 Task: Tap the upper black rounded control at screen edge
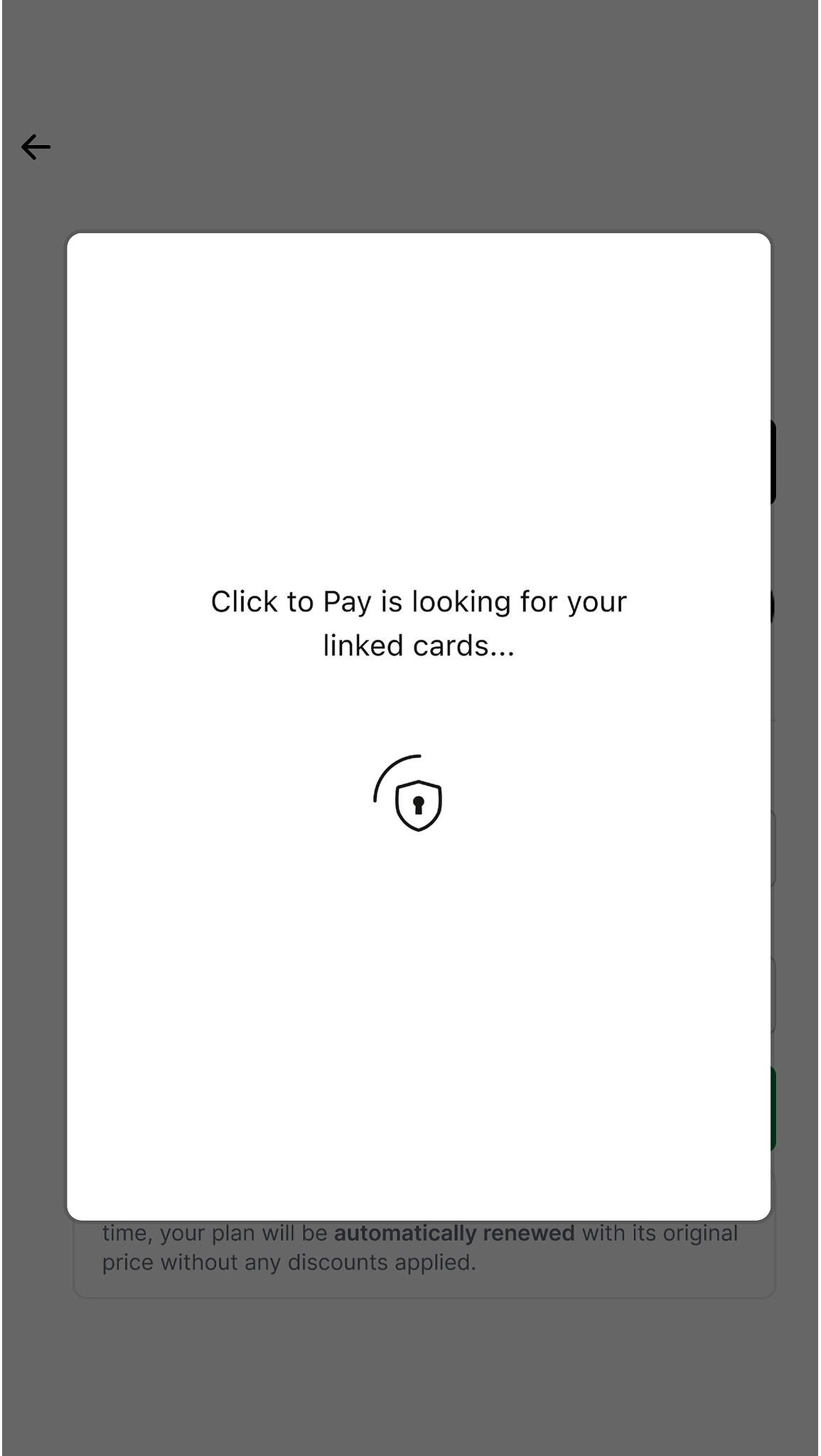click(775, 462)
